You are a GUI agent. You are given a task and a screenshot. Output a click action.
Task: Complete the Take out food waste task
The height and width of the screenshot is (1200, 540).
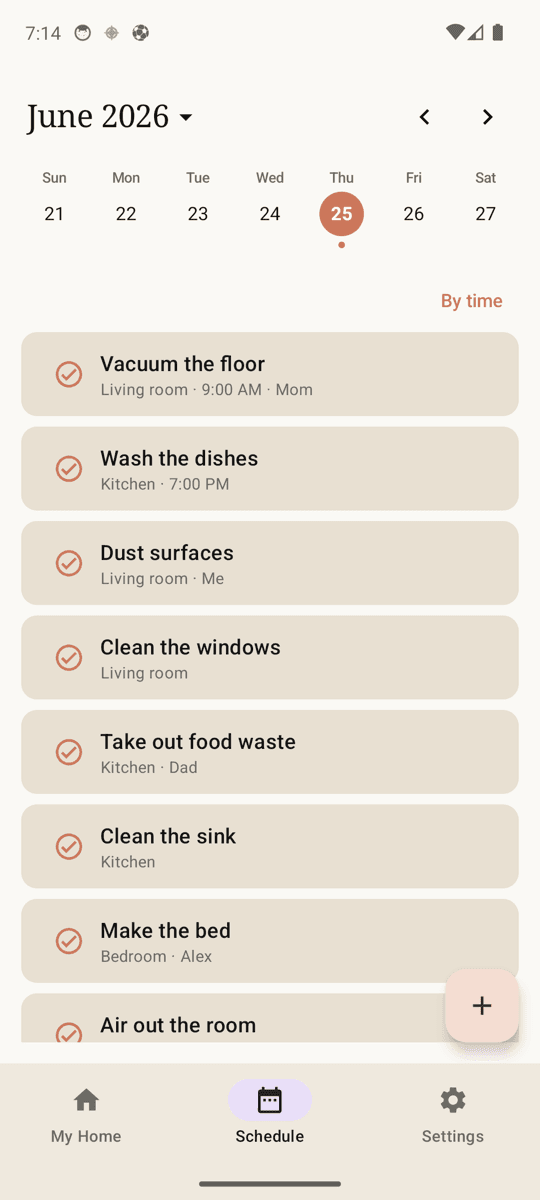pos(69,752)
